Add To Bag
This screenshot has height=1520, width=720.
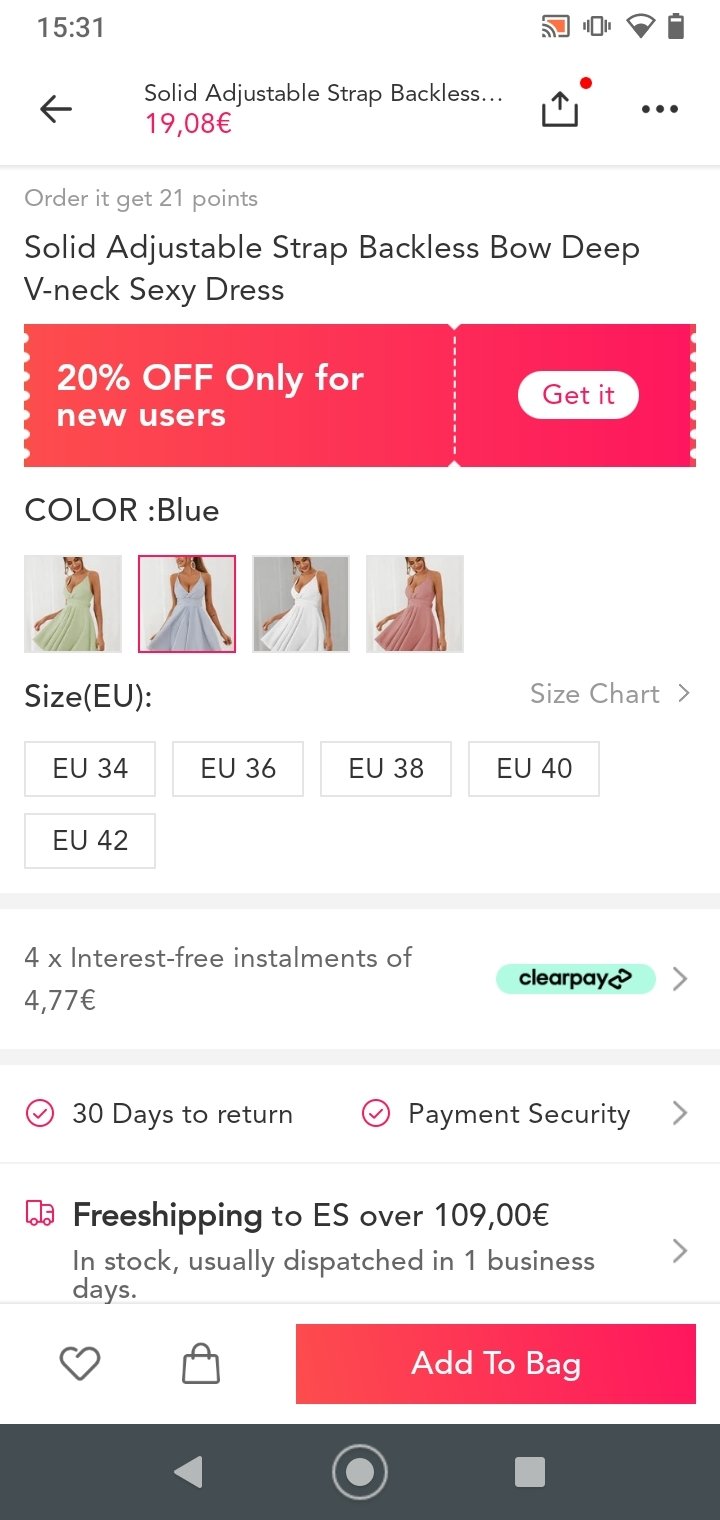pos(495,1364)
